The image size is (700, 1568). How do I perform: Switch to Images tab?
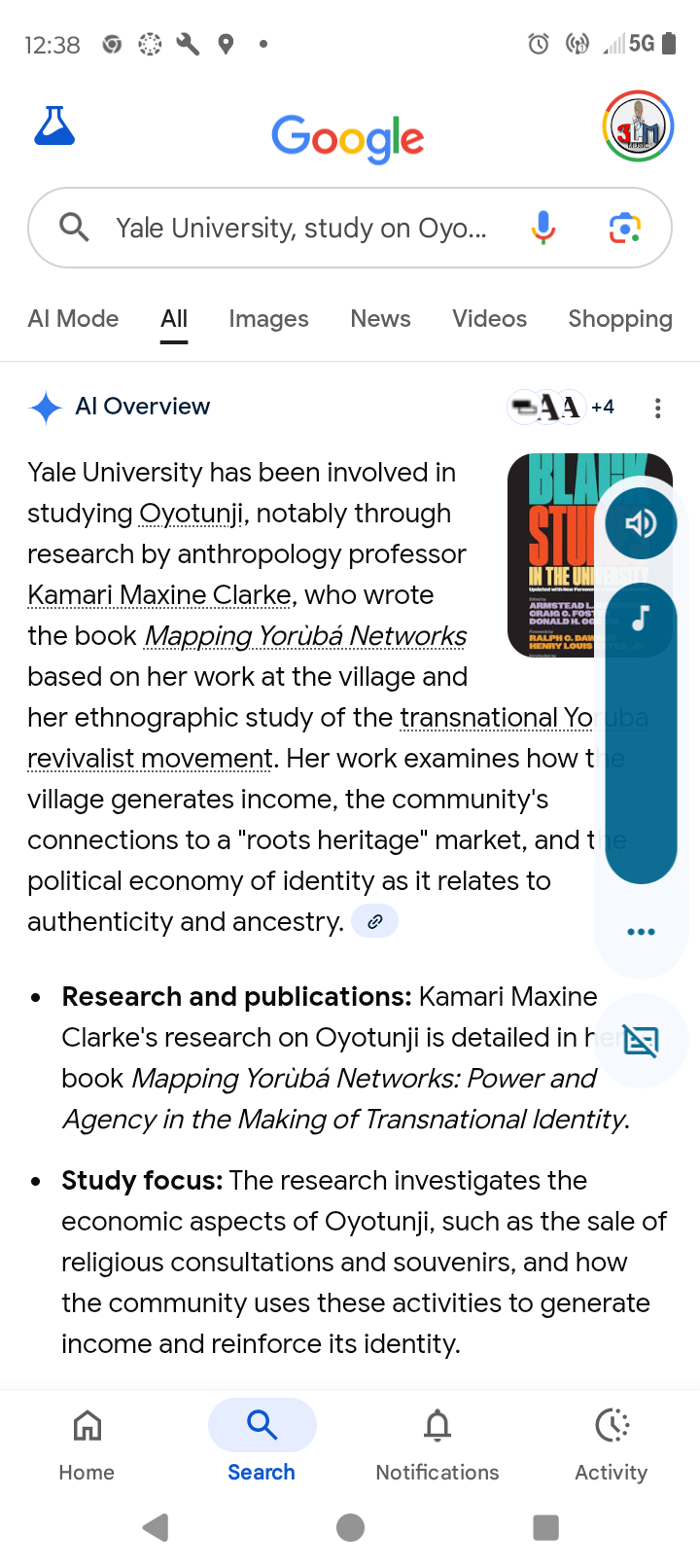pyautogui.click(x=268, y=319)
